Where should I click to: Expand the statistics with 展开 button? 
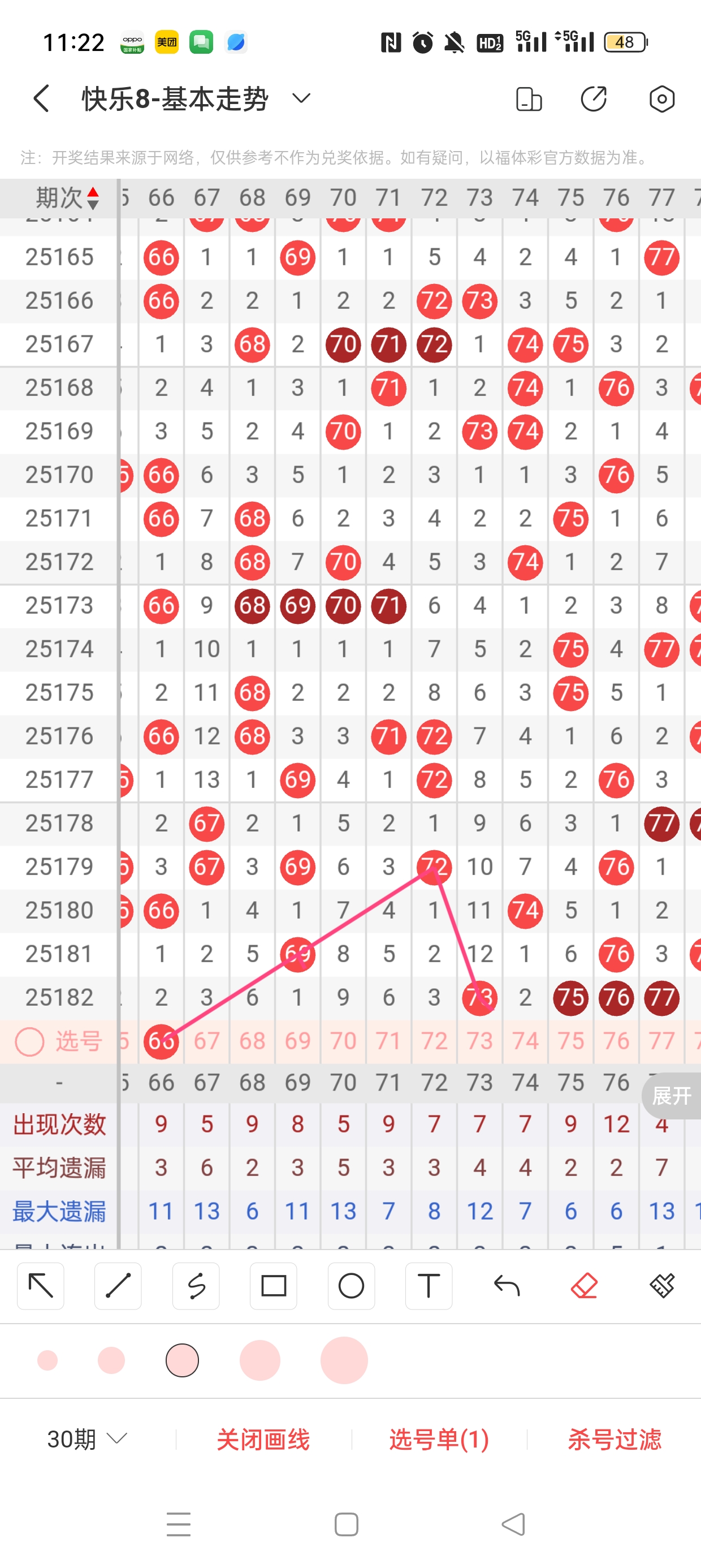click(671, 1096)
